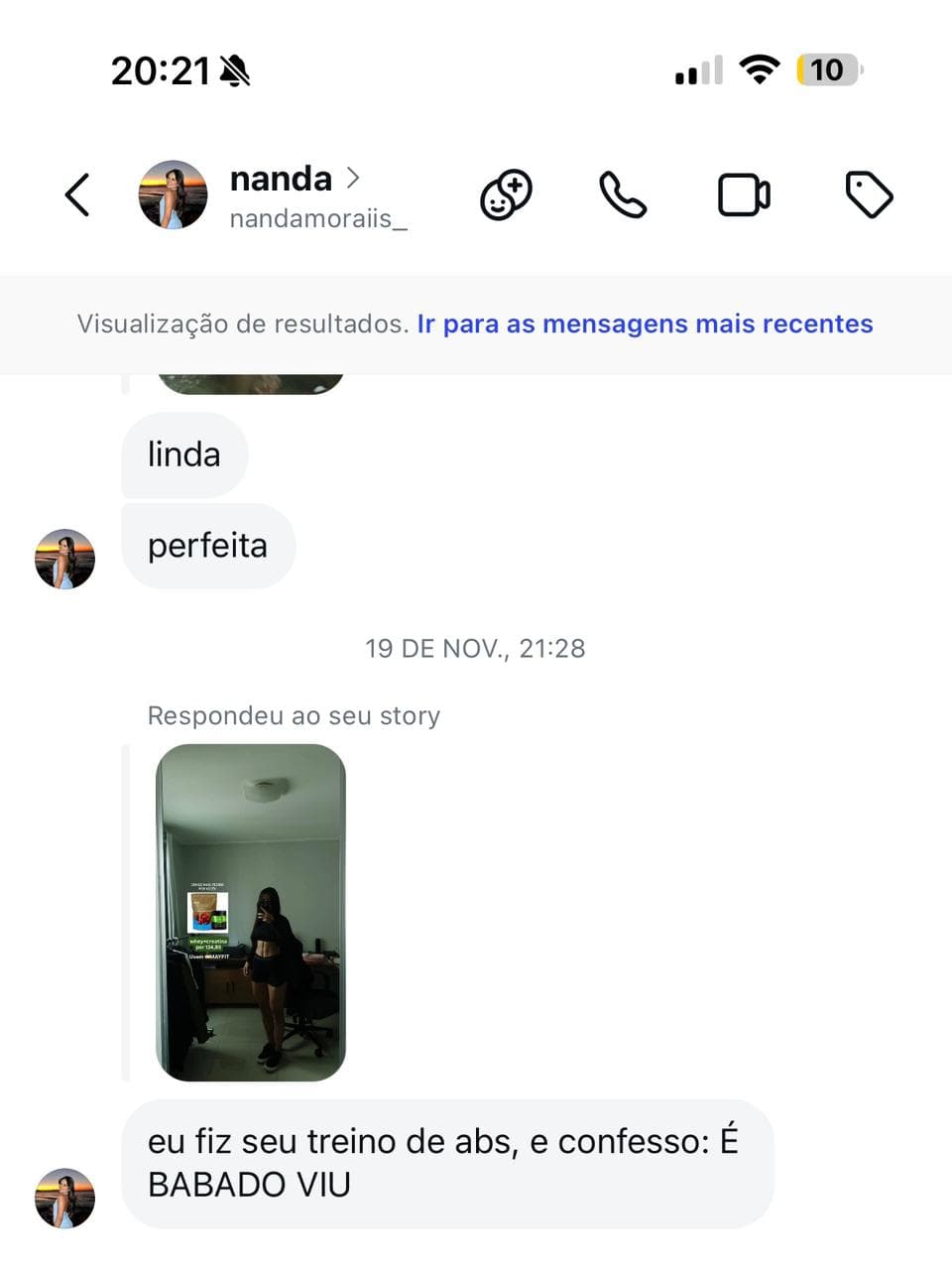
Task: Tap the Wi-Fi icon in the status bar
Action: (x=760, y=70)
